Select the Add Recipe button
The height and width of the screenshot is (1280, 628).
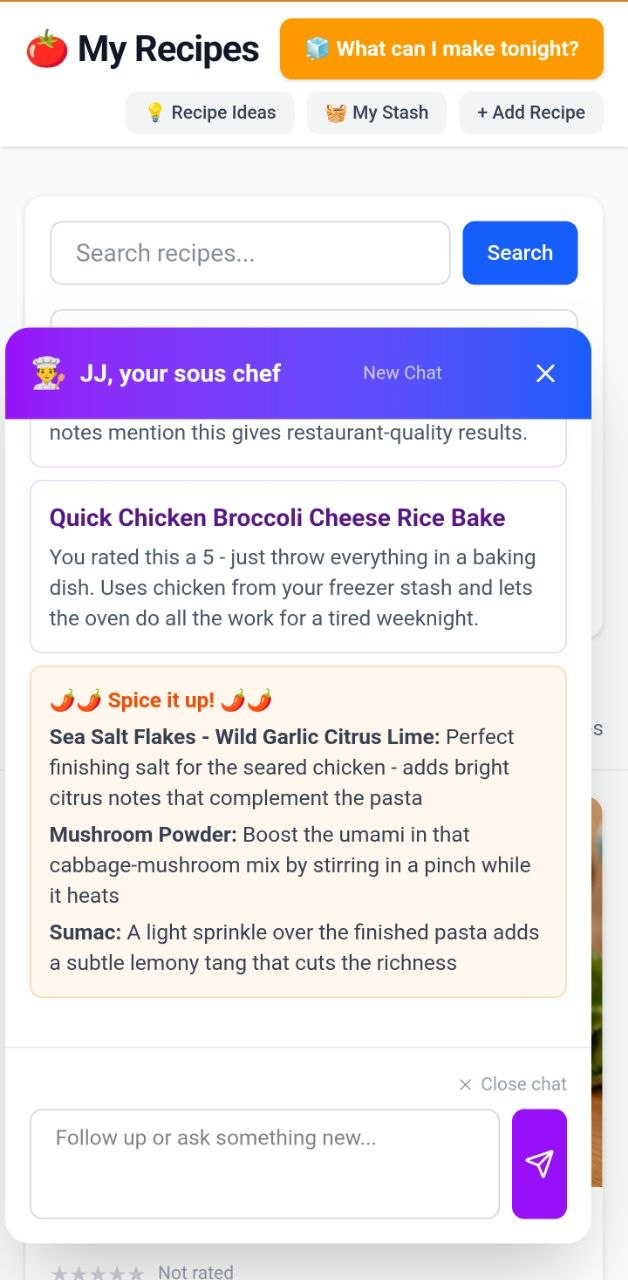530,113
